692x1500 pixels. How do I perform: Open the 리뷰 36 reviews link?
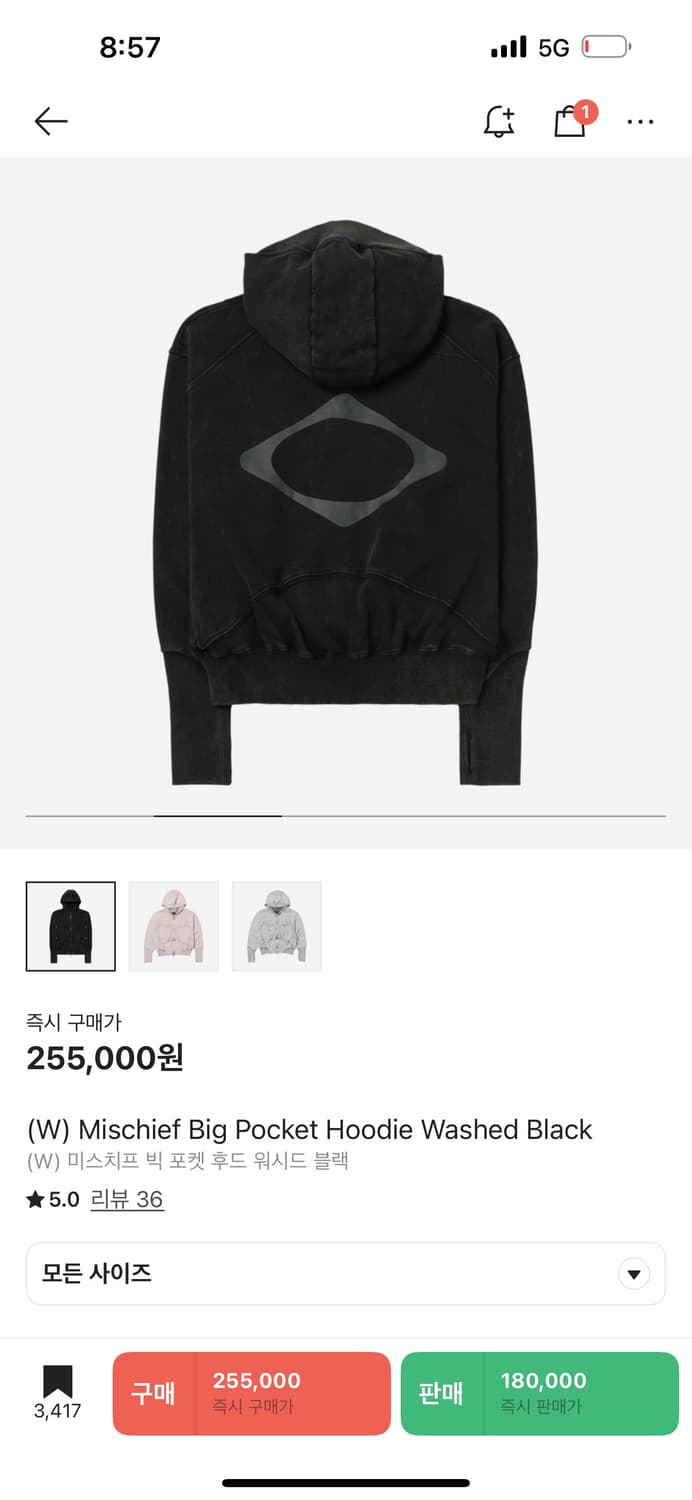127,1199
